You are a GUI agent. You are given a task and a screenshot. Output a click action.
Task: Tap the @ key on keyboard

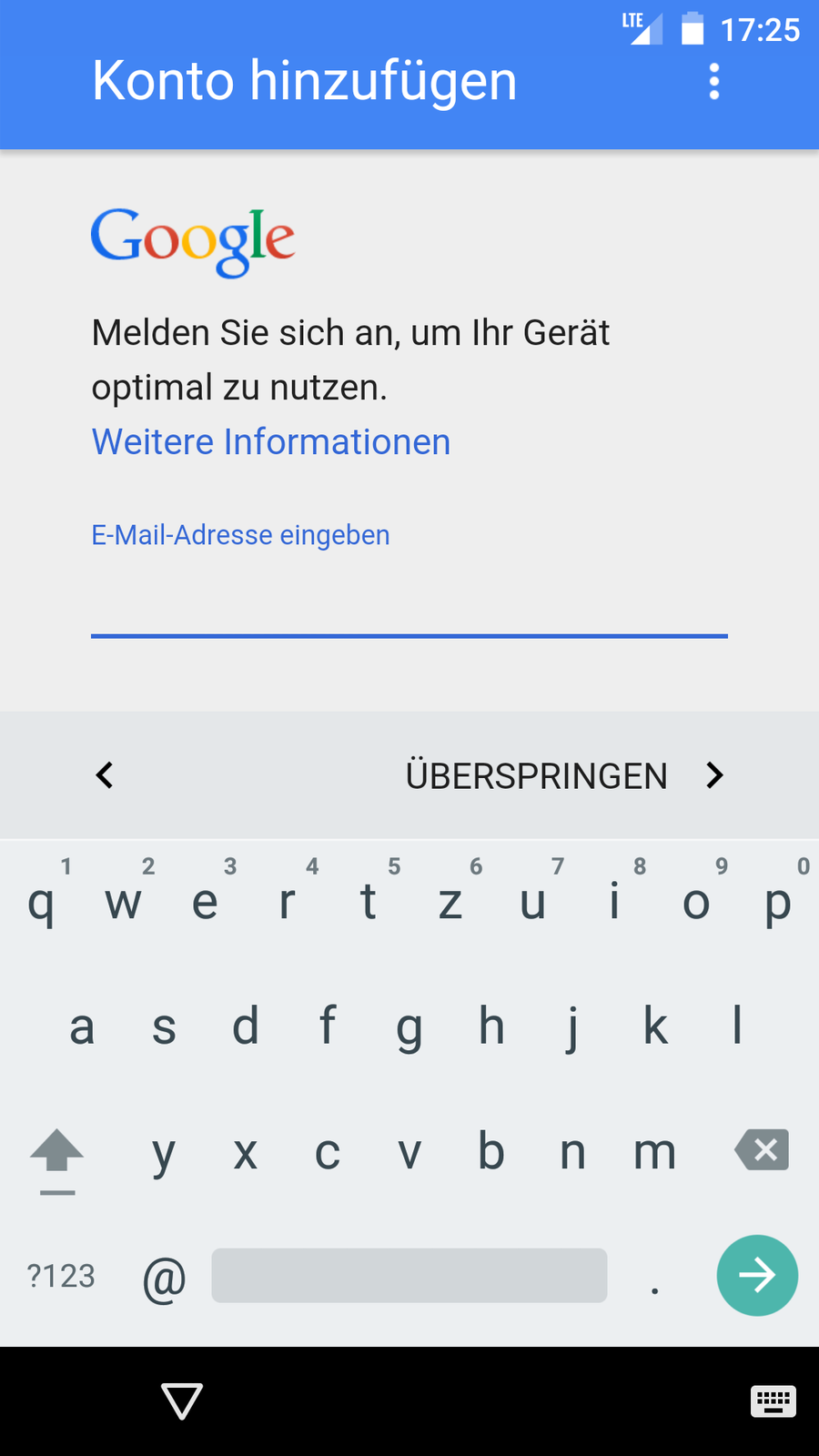164,1277
